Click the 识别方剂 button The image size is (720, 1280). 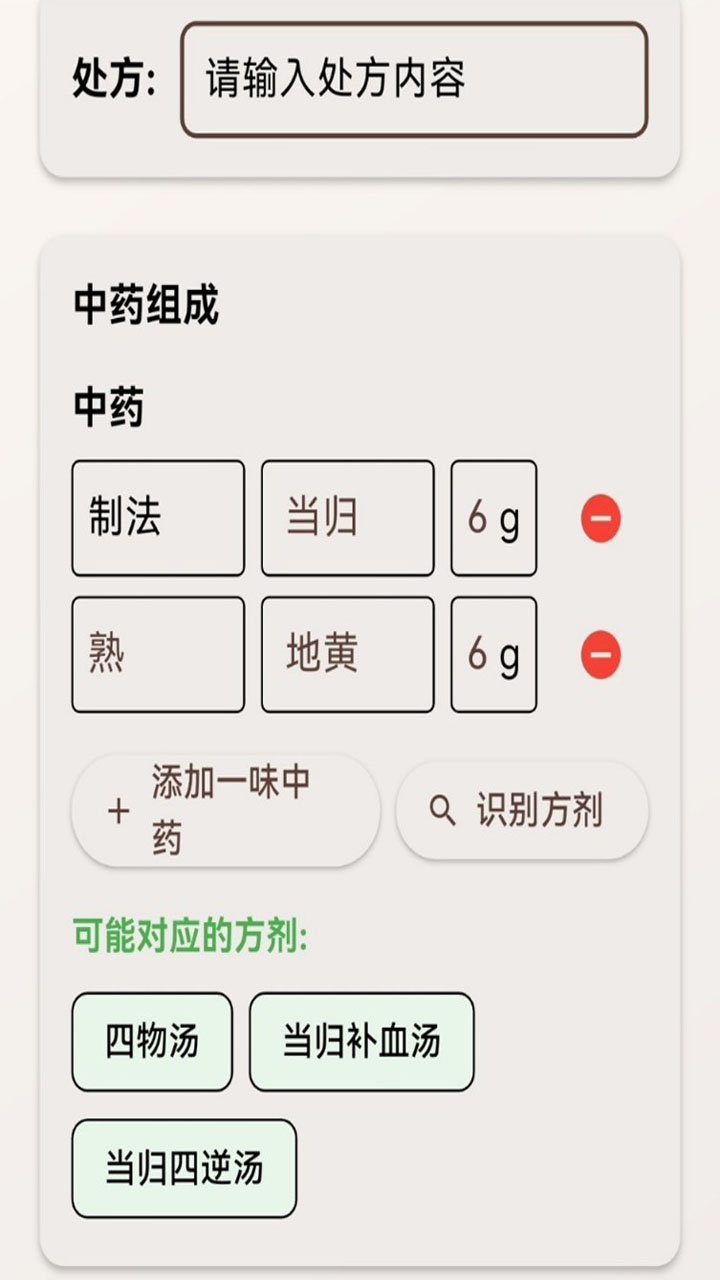click(x=521, y=810)
